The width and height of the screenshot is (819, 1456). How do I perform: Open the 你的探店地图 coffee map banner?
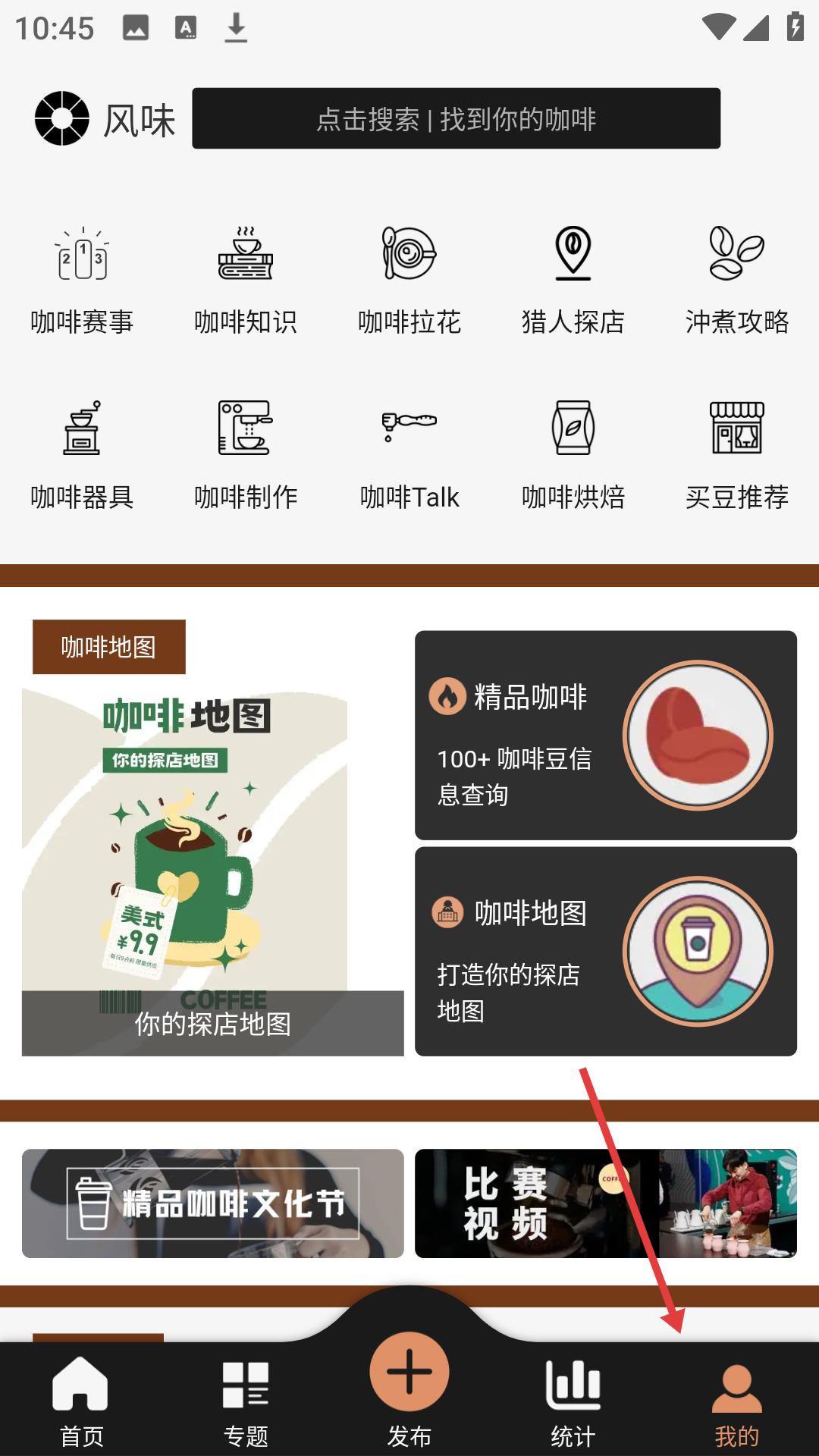(212, 872)
